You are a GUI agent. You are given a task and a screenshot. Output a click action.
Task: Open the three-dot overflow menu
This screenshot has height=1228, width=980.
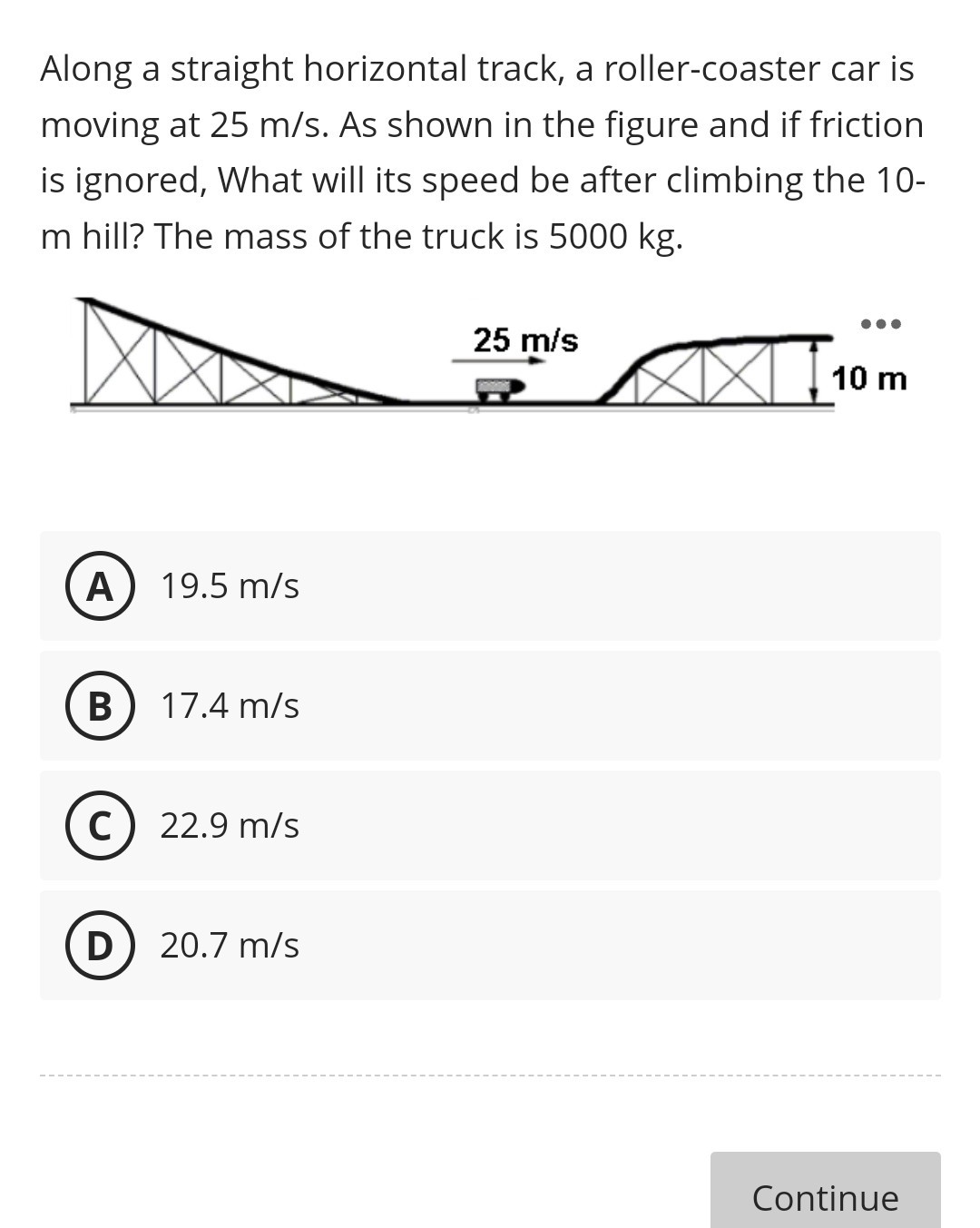(881, 322)
